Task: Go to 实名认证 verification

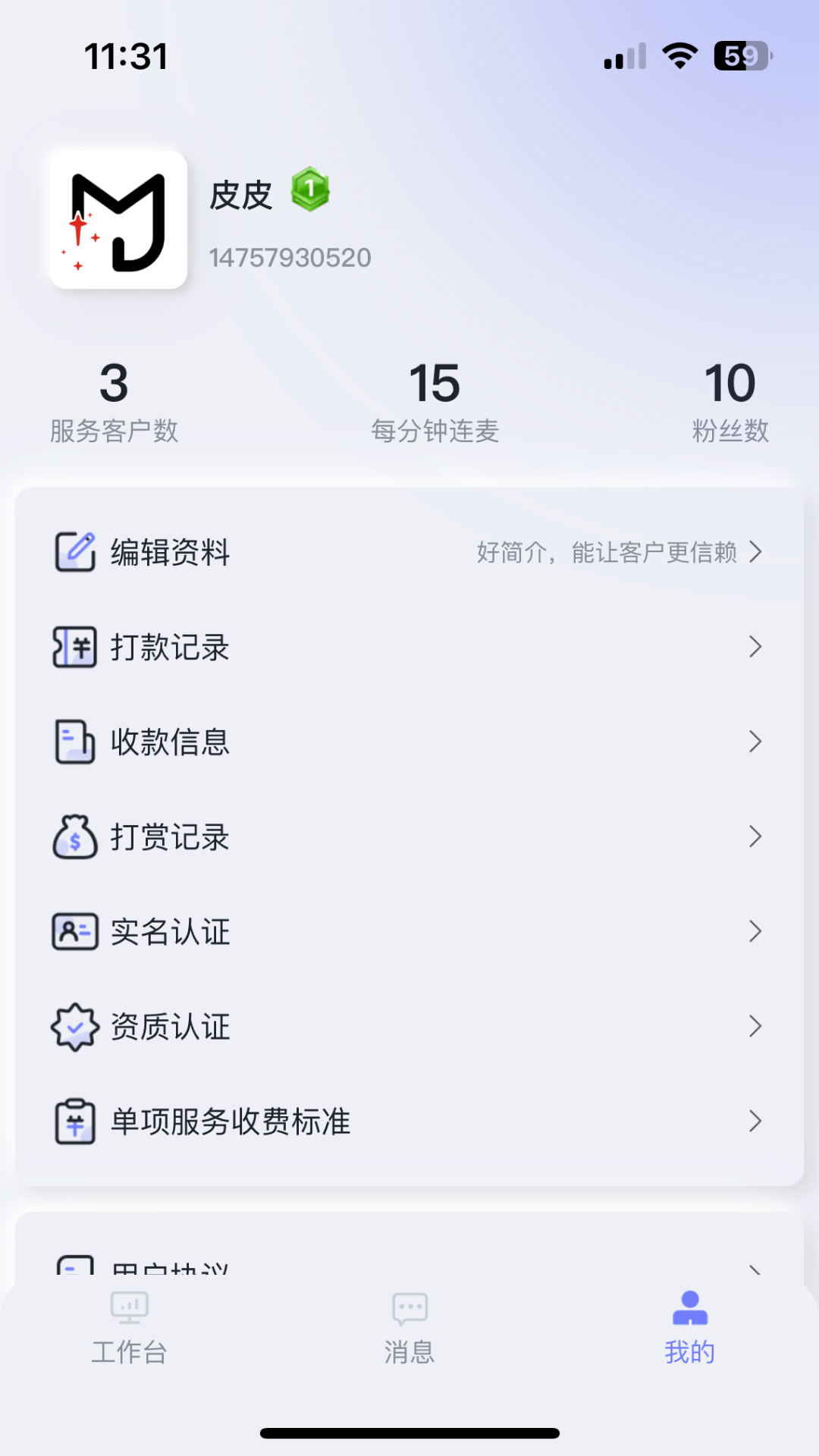Action: (409, 931)
